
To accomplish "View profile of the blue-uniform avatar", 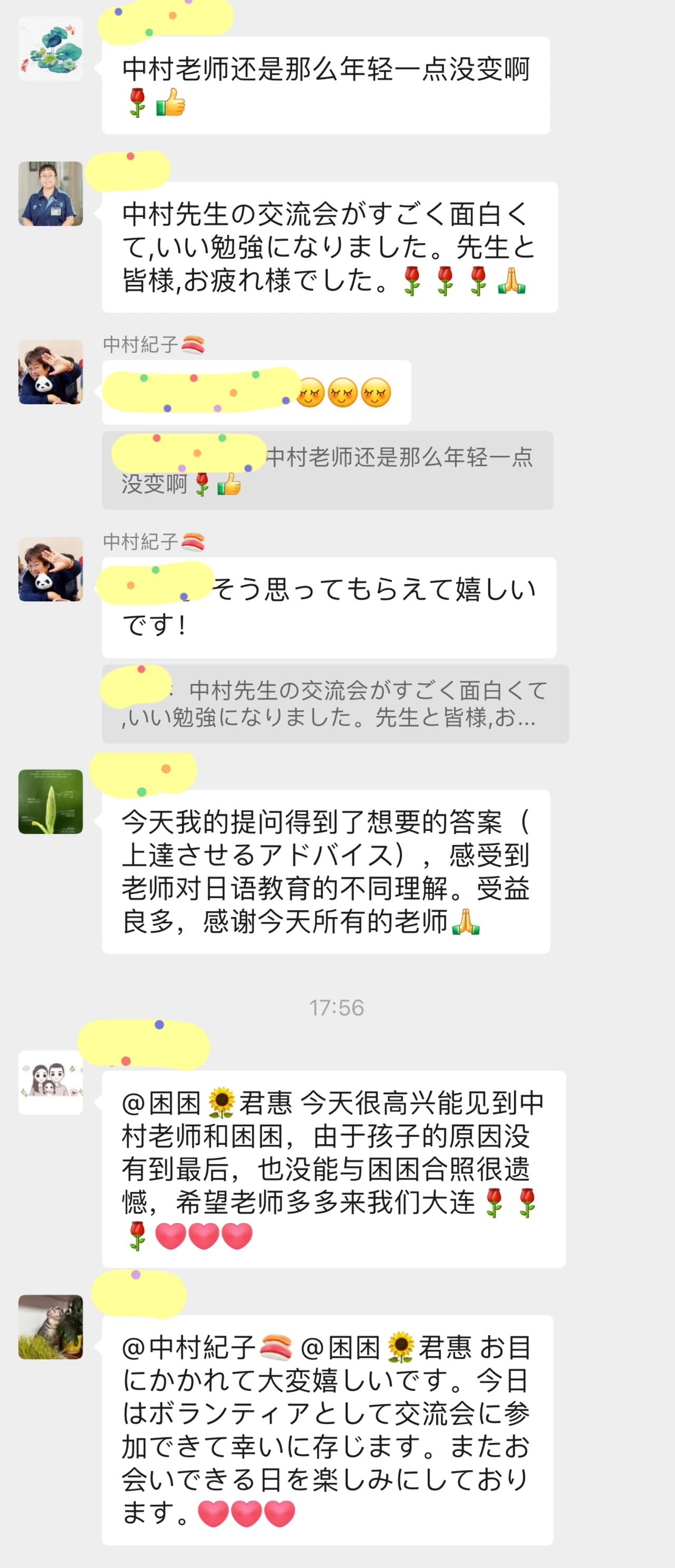I will pos(51,193).
